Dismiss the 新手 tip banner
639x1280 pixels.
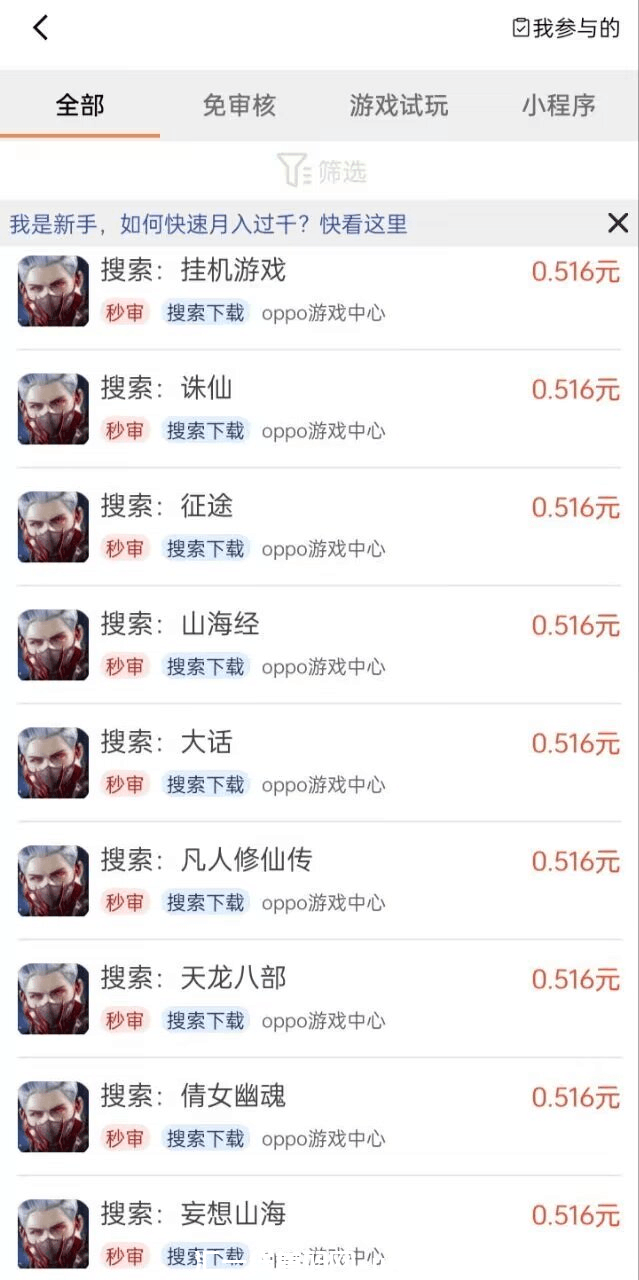point(618,223)
